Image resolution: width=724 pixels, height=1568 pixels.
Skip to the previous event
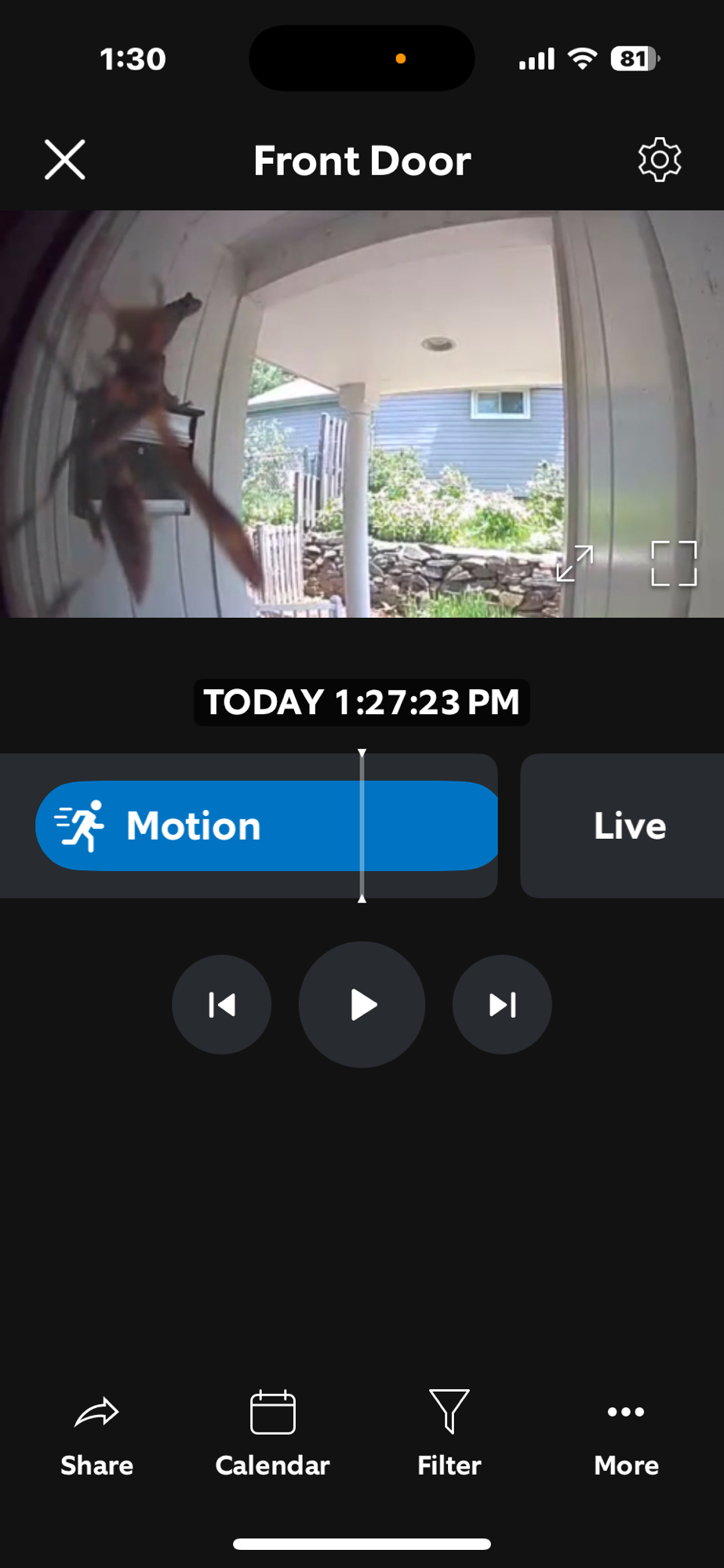tap(222, 1004)
